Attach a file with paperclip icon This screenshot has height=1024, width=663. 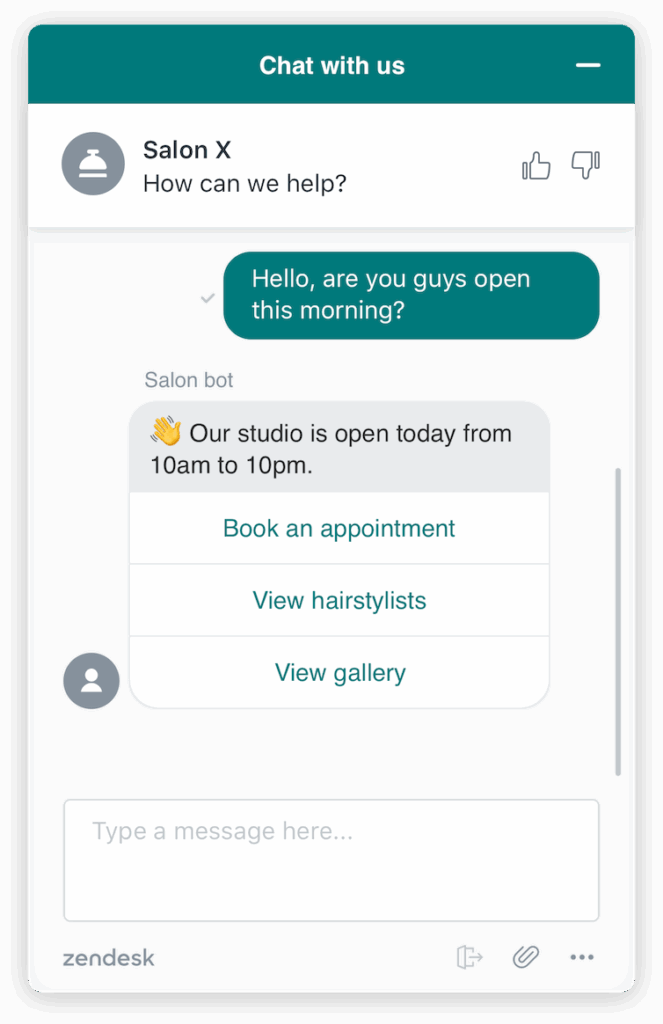pos(525,957)
